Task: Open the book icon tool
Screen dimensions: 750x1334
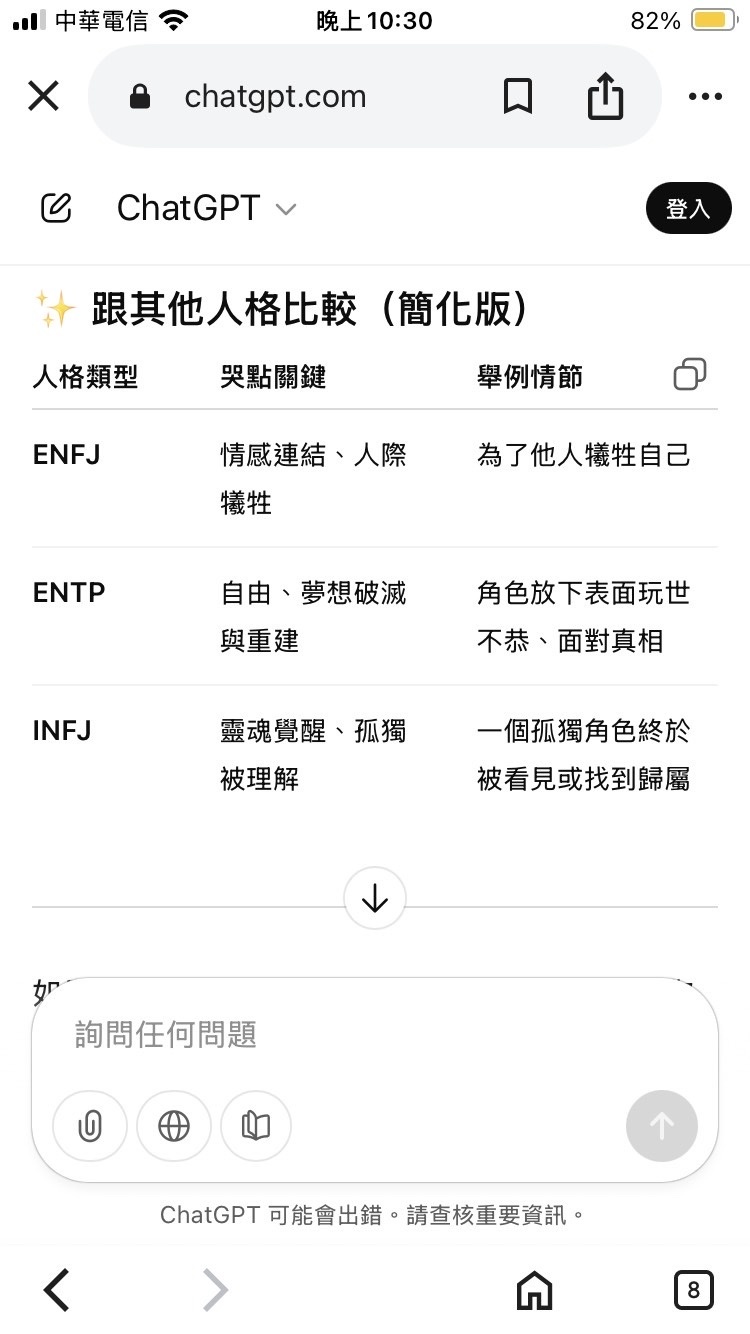Action: pyautogui.click(x=256, y=1126)
